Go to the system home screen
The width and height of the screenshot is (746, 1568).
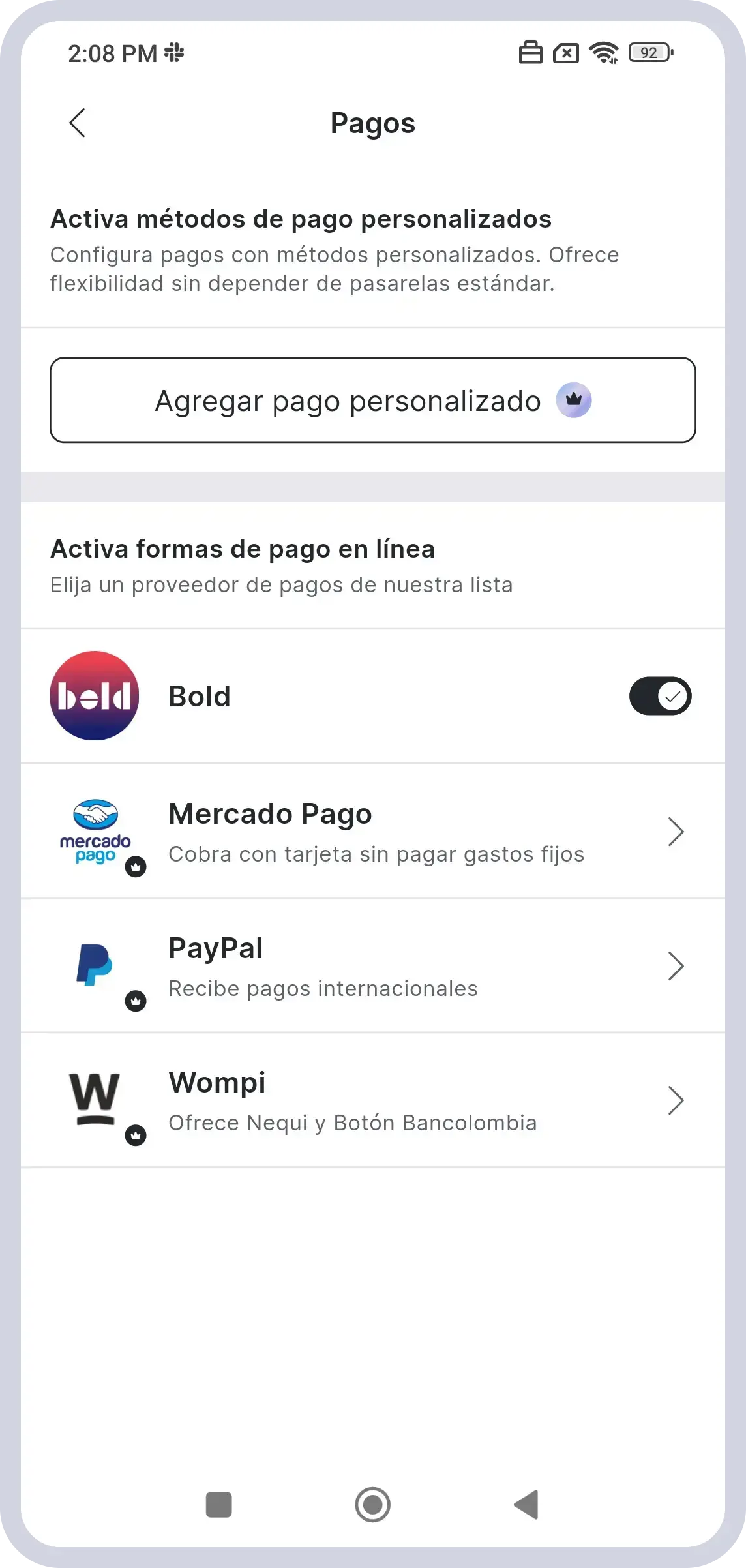pyautogui.click(x=372, y=1505)
